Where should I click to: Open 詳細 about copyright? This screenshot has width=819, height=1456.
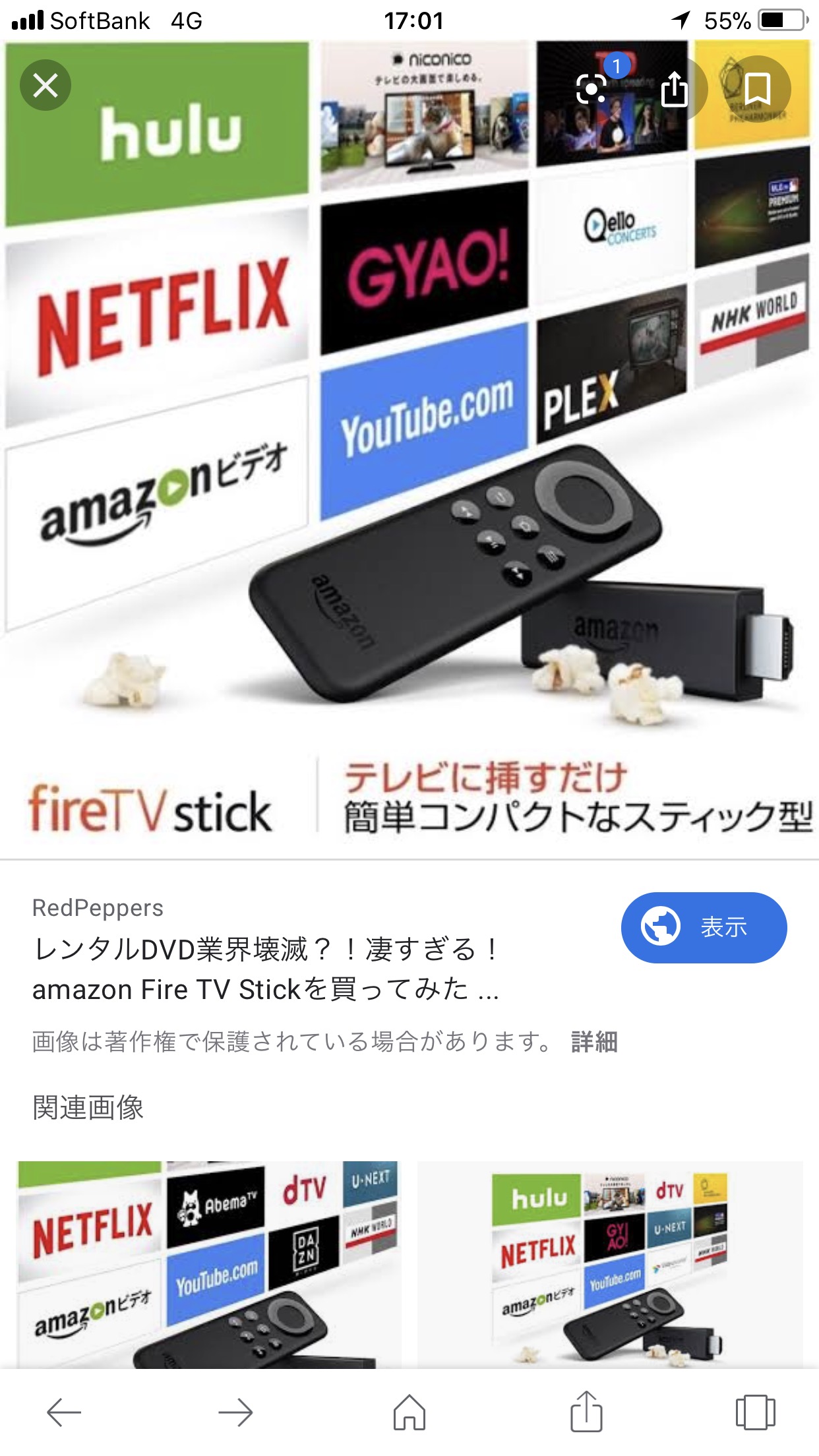594,1042
